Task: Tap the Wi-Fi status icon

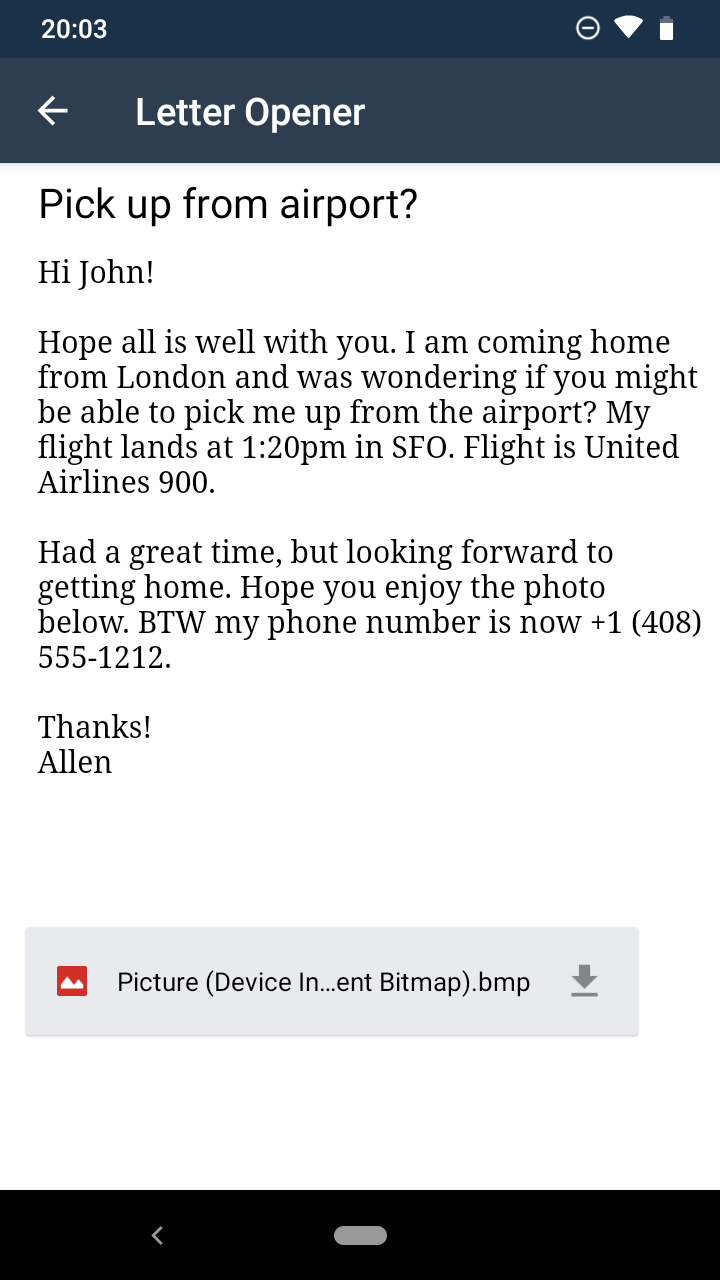Action: coord(628,29)
